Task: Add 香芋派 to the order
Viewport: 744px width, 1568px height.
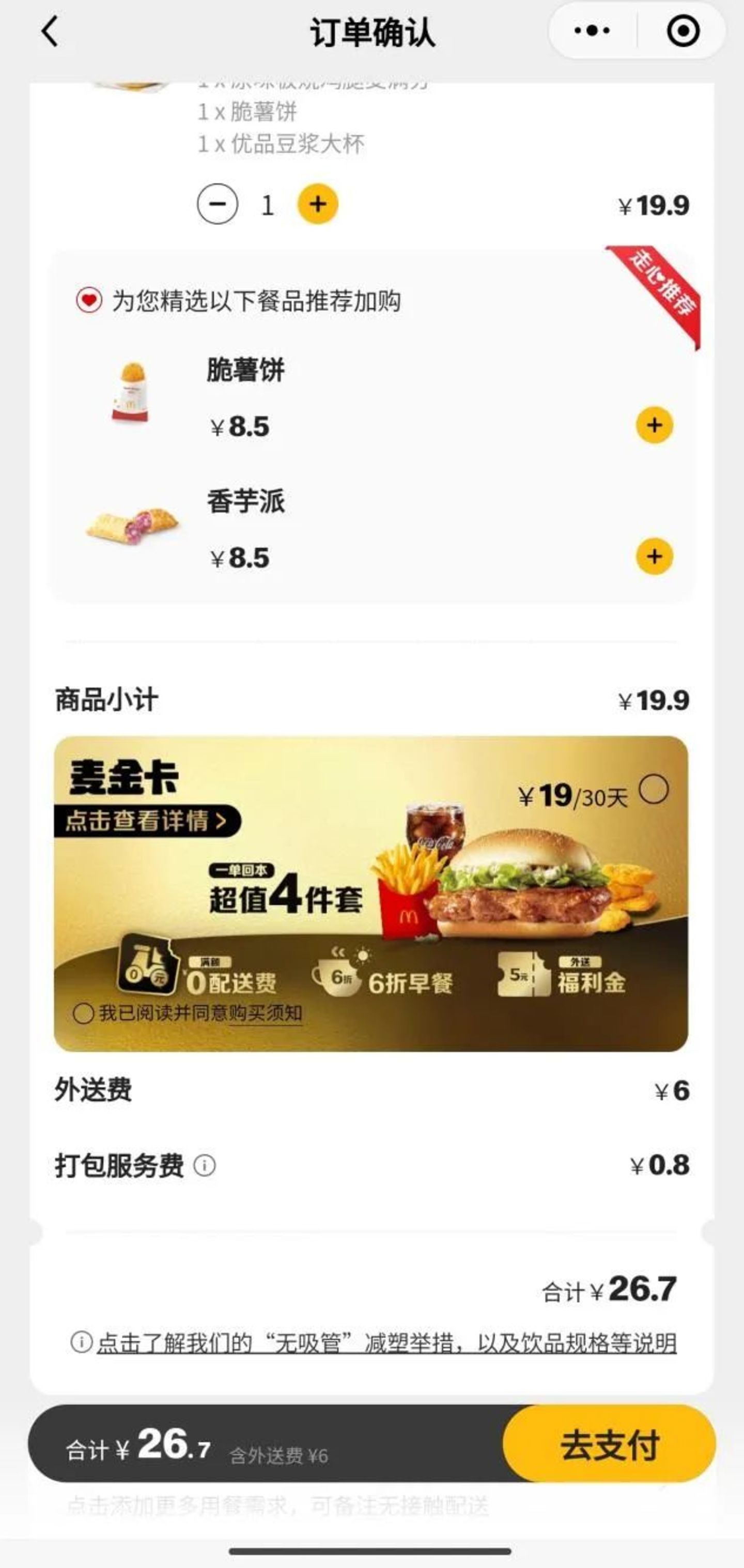Action: [x=654, y=557]
